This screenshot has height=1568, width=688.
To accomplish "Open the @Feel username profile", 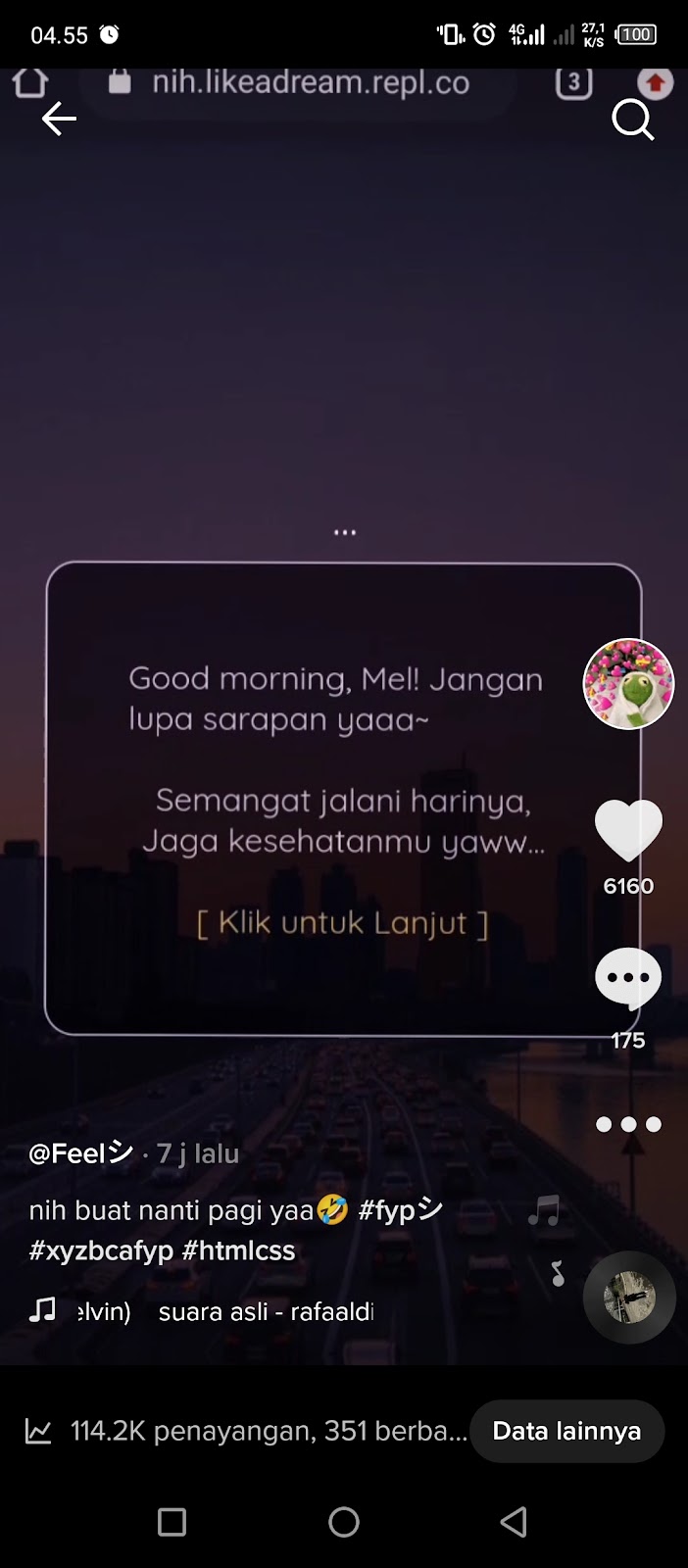I will [80, 1153].
